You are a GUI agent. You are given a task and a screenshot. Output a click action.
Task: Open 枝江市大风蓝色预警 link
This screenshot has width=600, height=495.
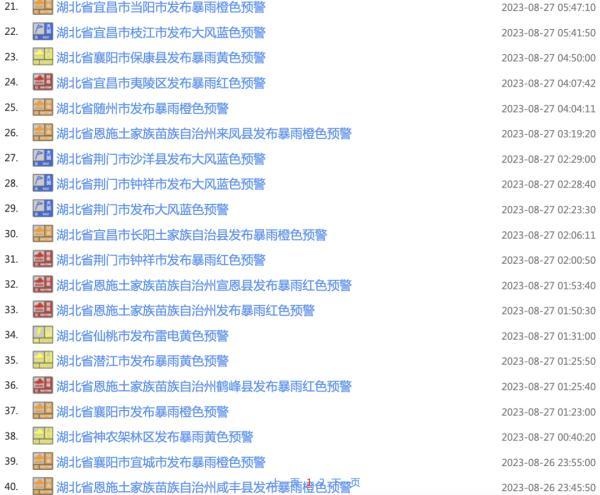(x=160, y=32)
